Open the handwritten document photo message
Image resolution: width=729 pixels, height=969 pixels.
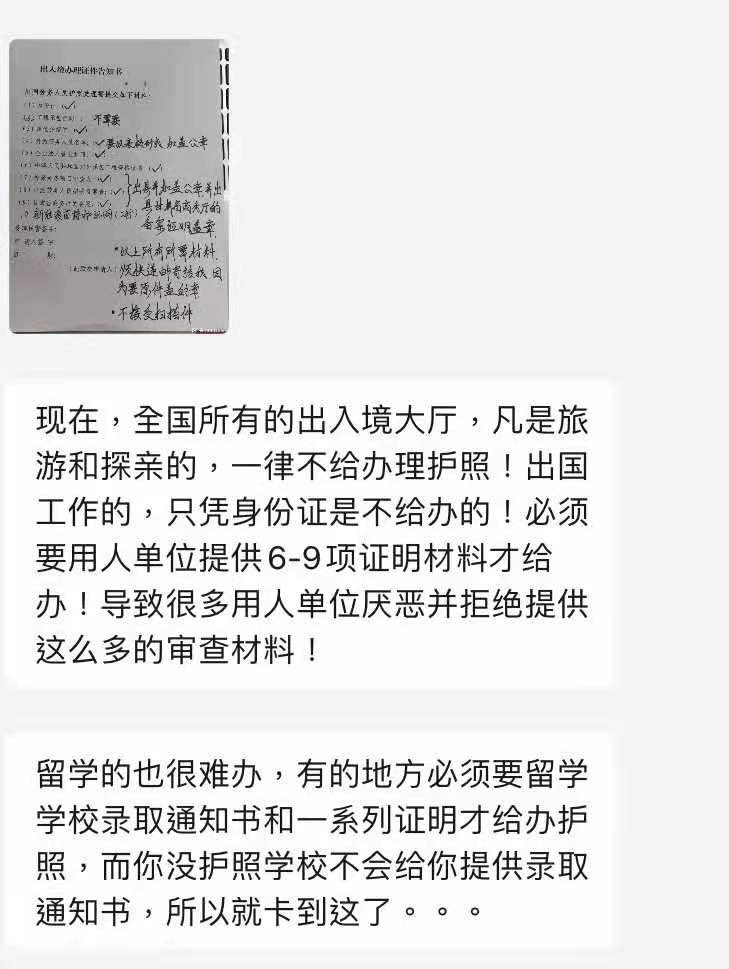[x=119, y=187]
